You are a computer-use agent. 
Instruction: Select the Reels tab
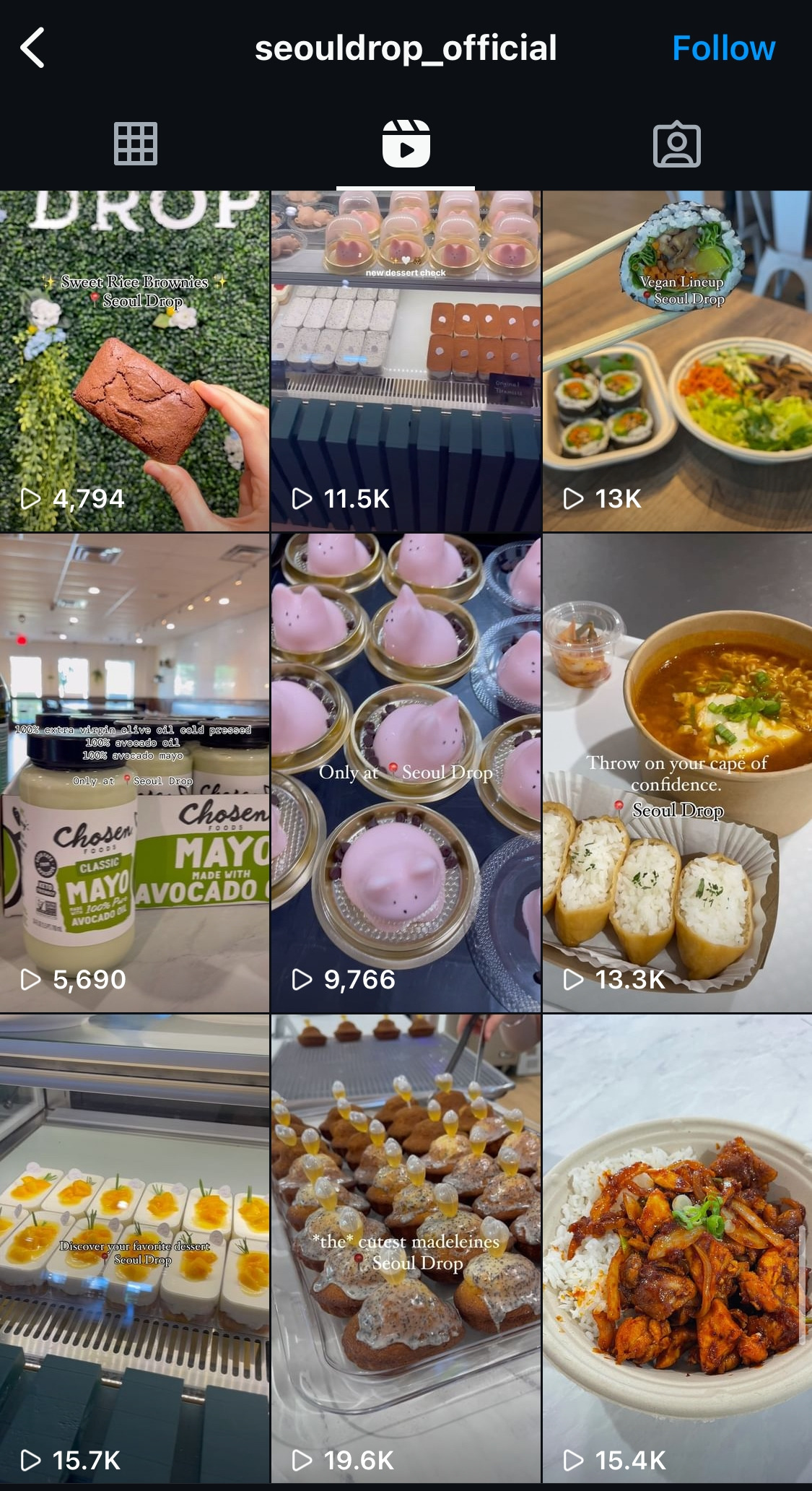[406, 144]
